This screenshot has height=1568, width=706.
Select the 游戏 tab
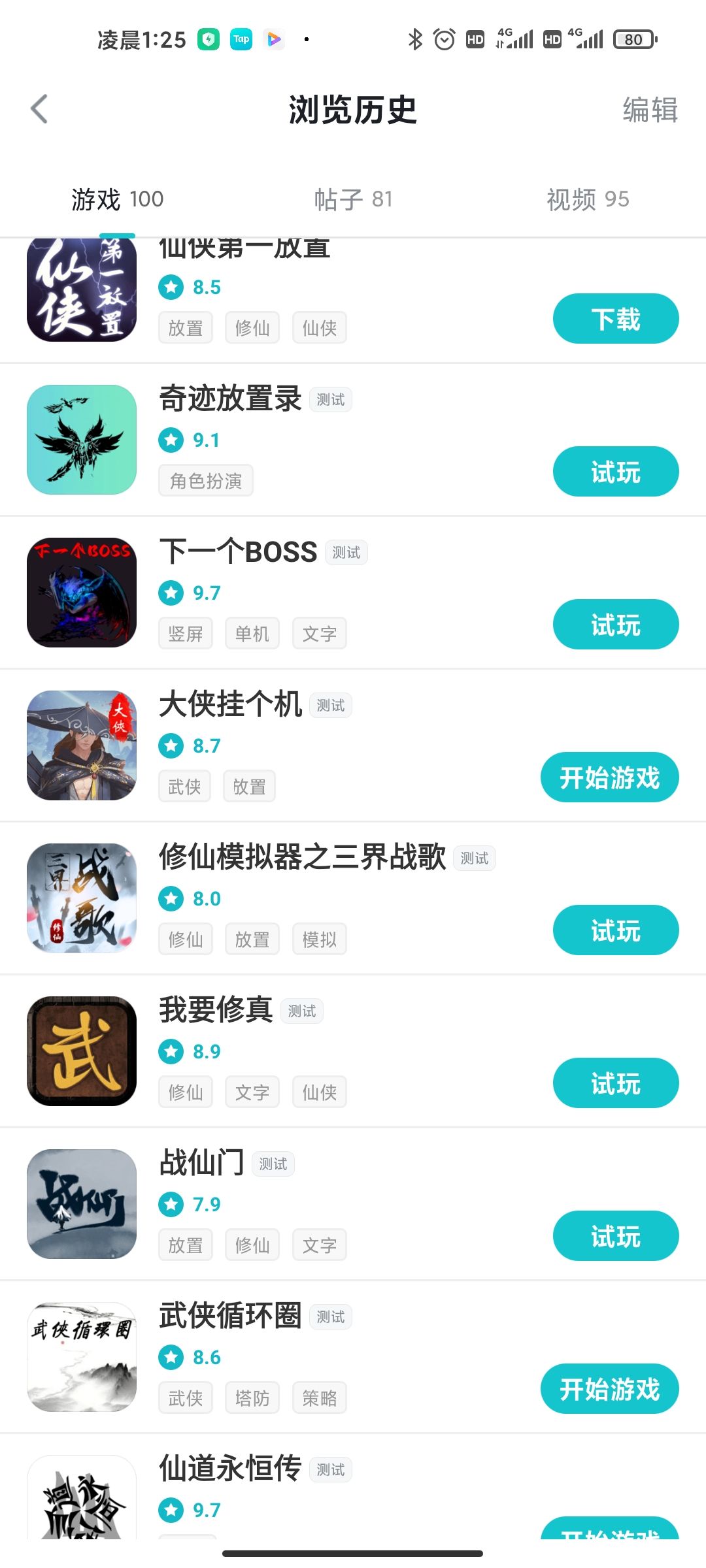(118, 199)
